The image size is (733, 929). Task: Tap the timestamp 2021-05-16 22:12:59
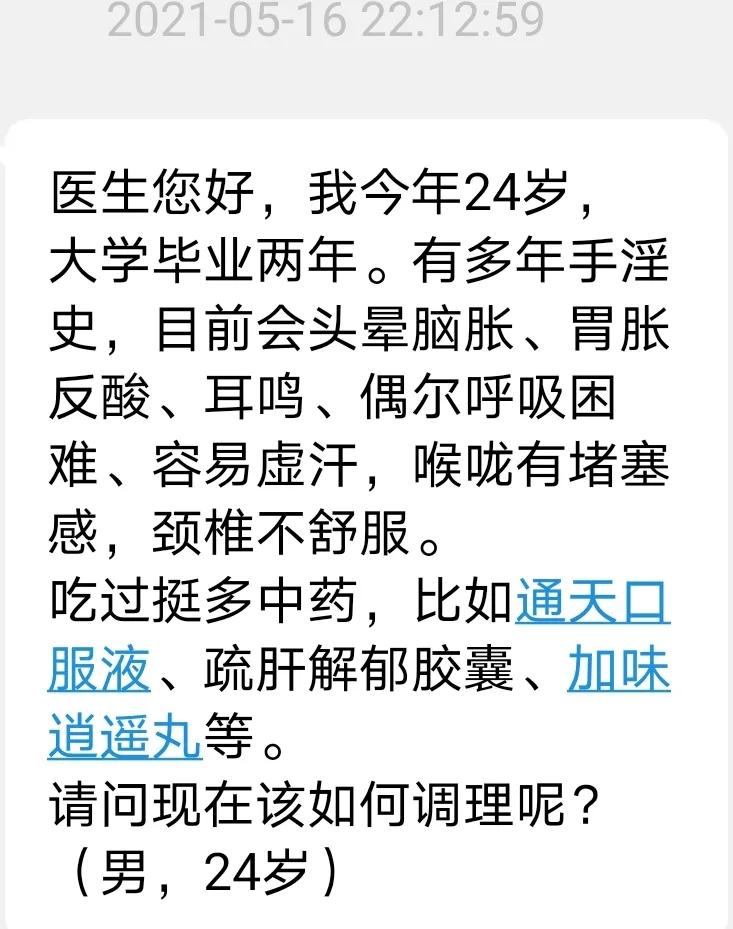[330, 22]
